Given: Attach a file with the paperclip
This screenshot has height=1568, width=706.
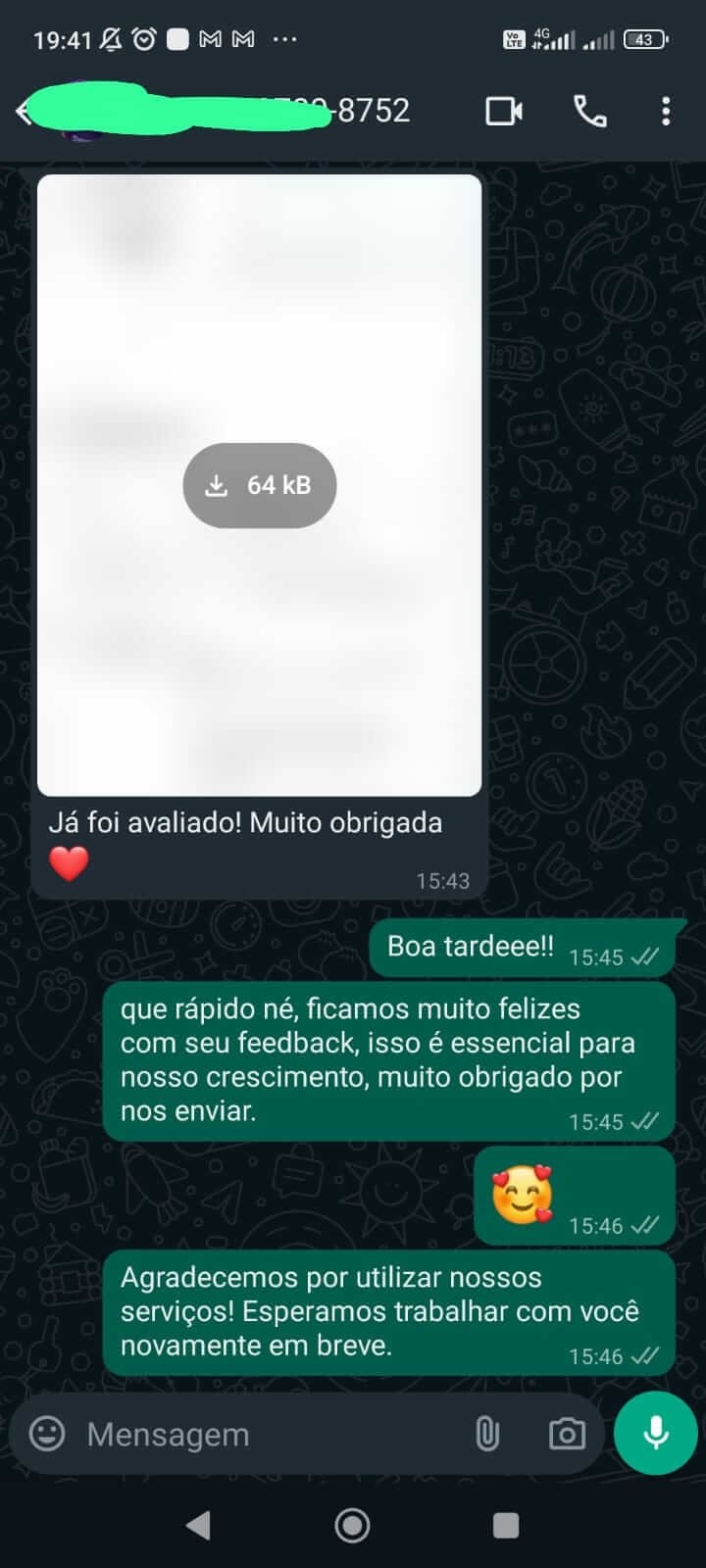Looking at the screenshot, I should (x=487, y=1434).
